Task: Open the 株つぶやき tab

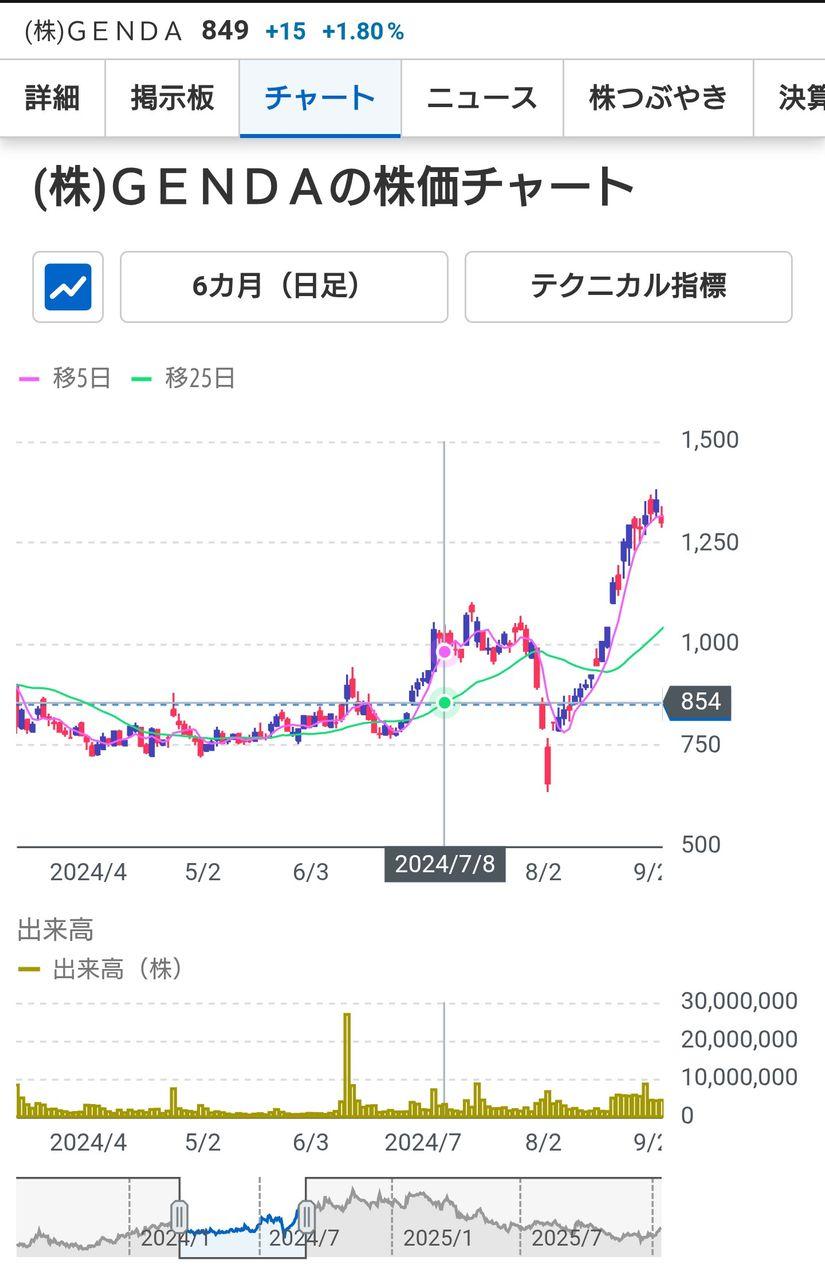Action: [658, 97]
